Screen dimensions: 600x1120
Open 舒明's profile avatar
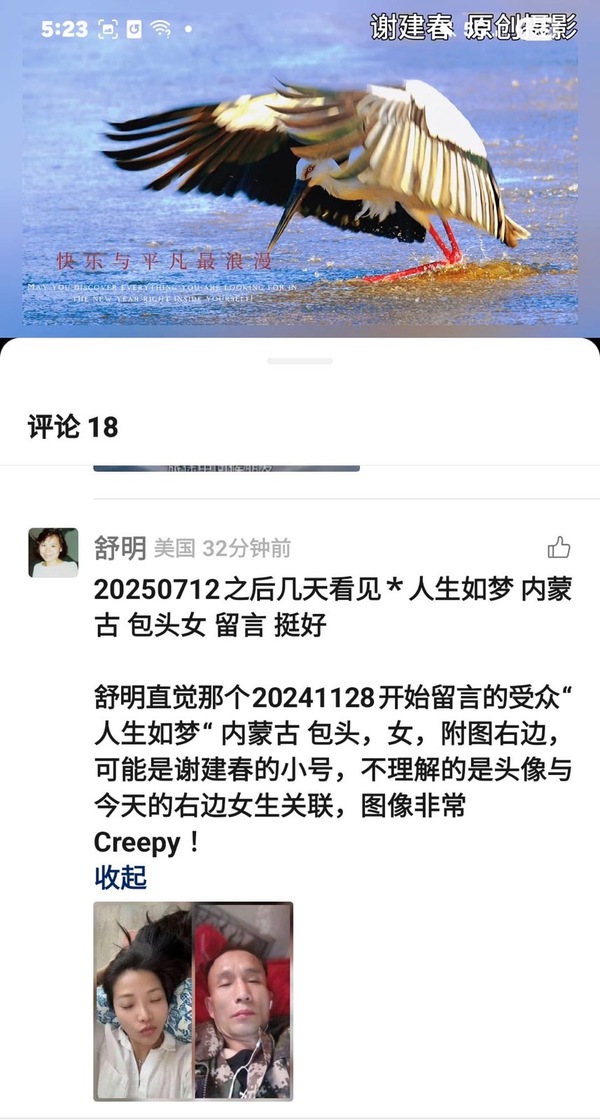[x=53, y=552]
